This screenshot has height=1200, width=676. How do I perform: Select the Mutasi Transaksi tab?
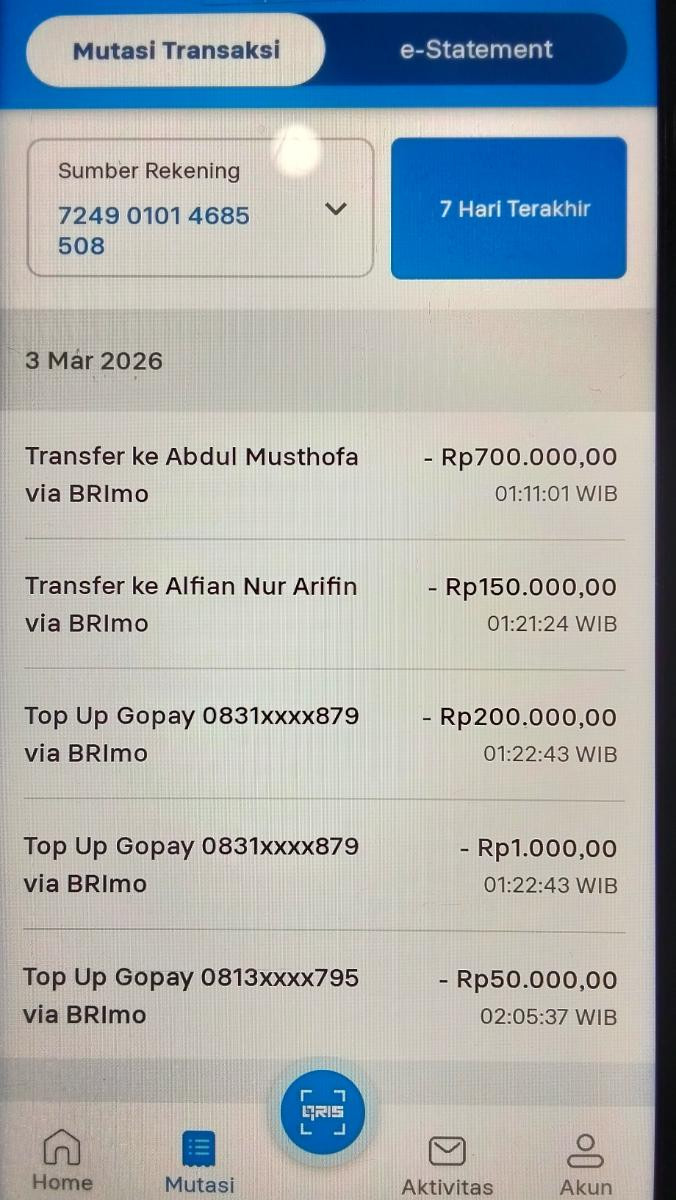click(x=176, y=50)
